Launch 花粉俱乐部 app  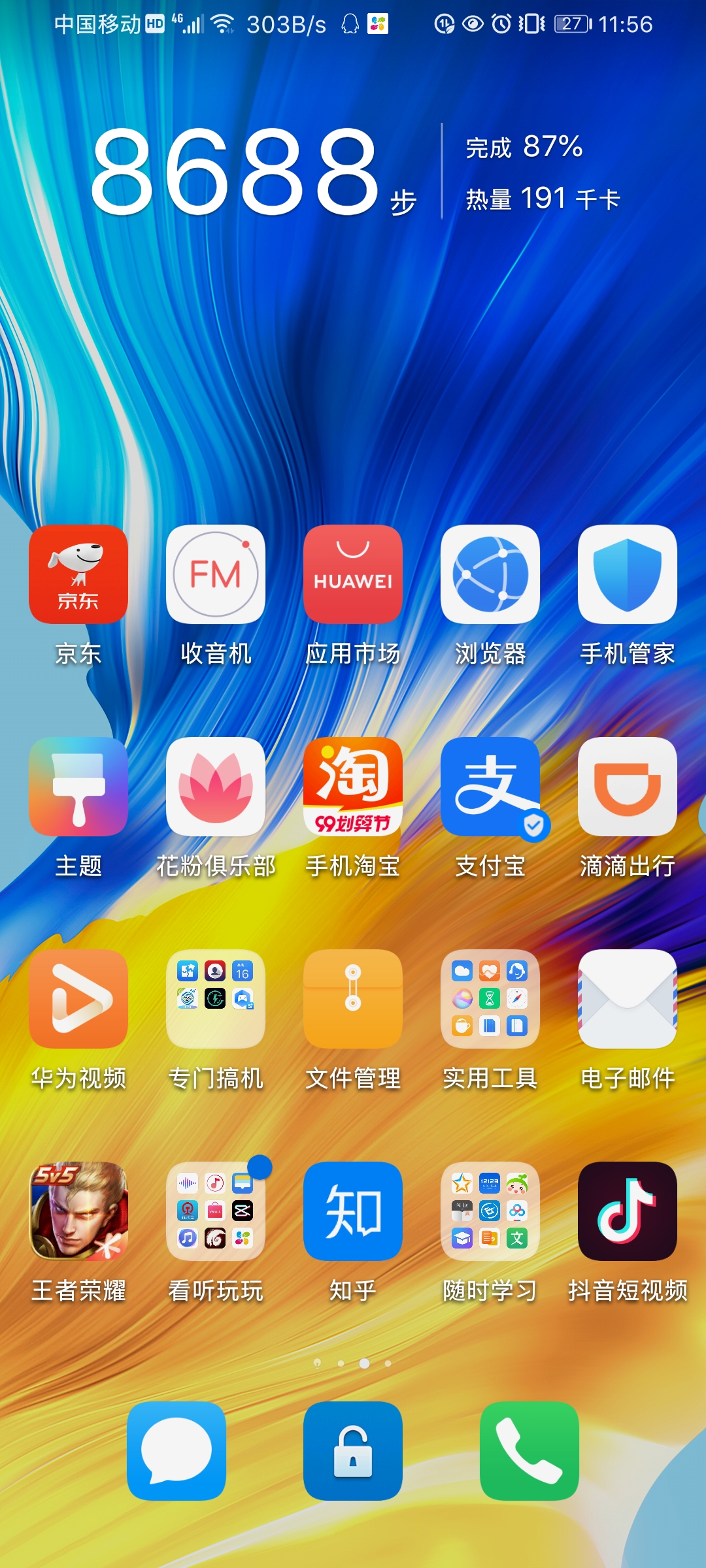(x=216, y=787)
